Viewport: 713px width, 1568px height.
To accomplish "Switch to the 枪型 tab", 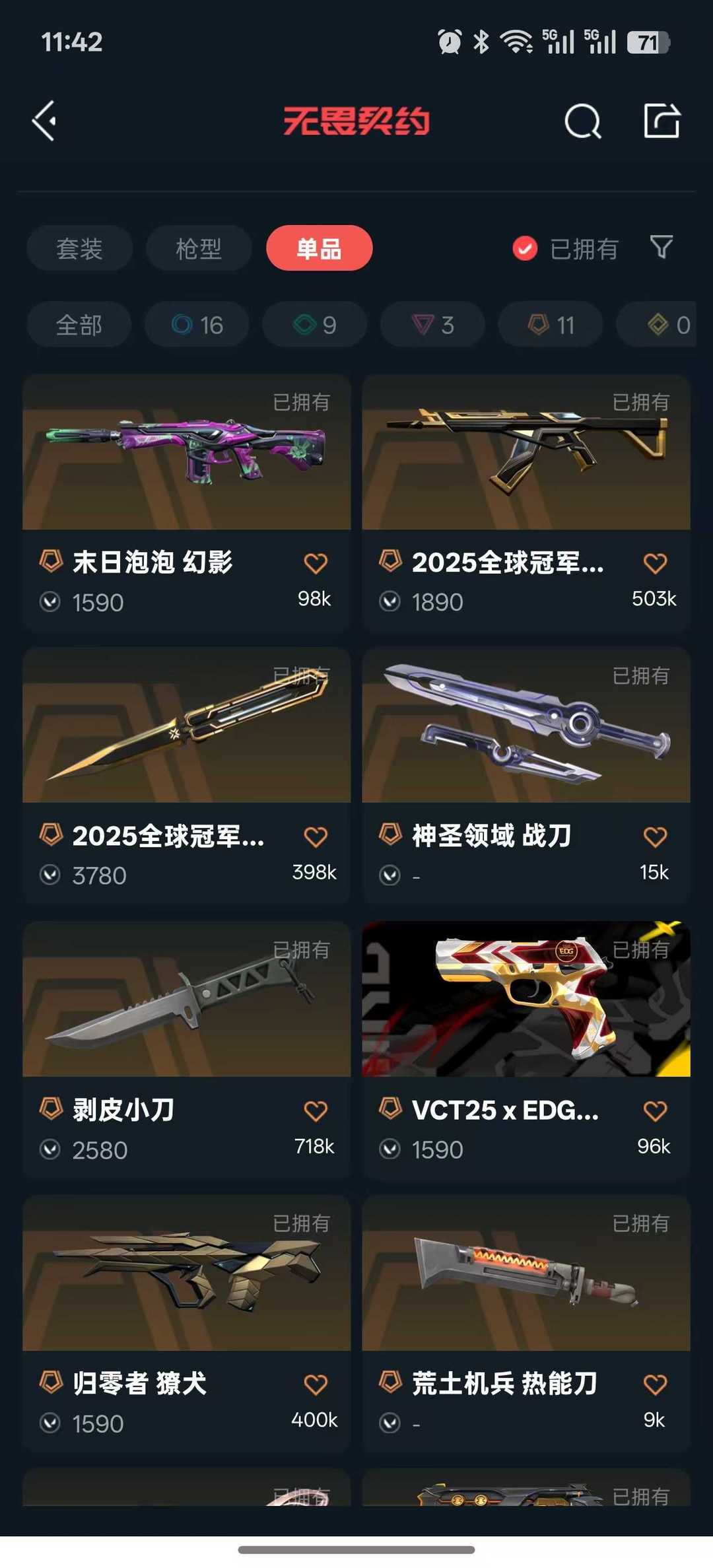I will [198, 248].
